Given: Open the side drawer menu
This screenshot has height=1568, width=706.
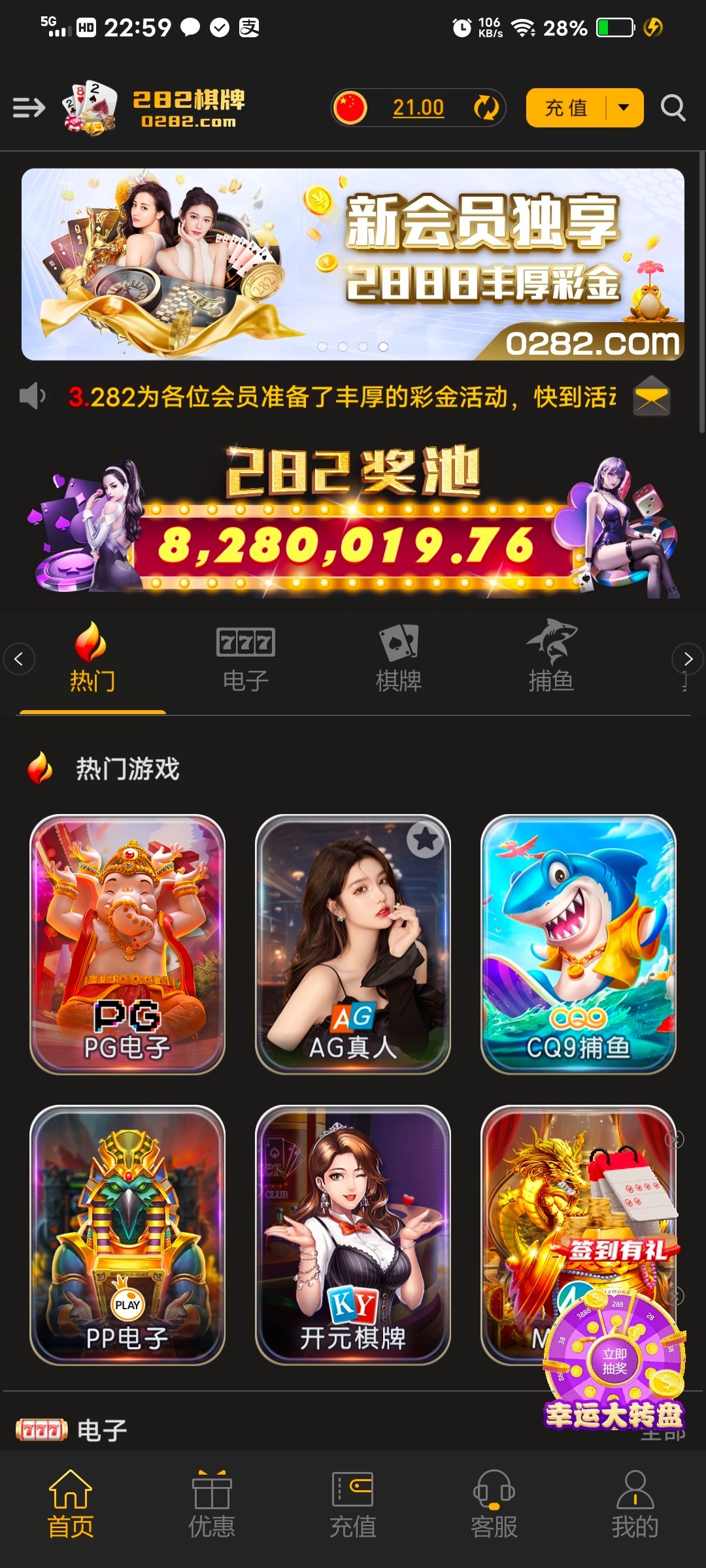Looking at the screenshot, I should pos(29,107).
